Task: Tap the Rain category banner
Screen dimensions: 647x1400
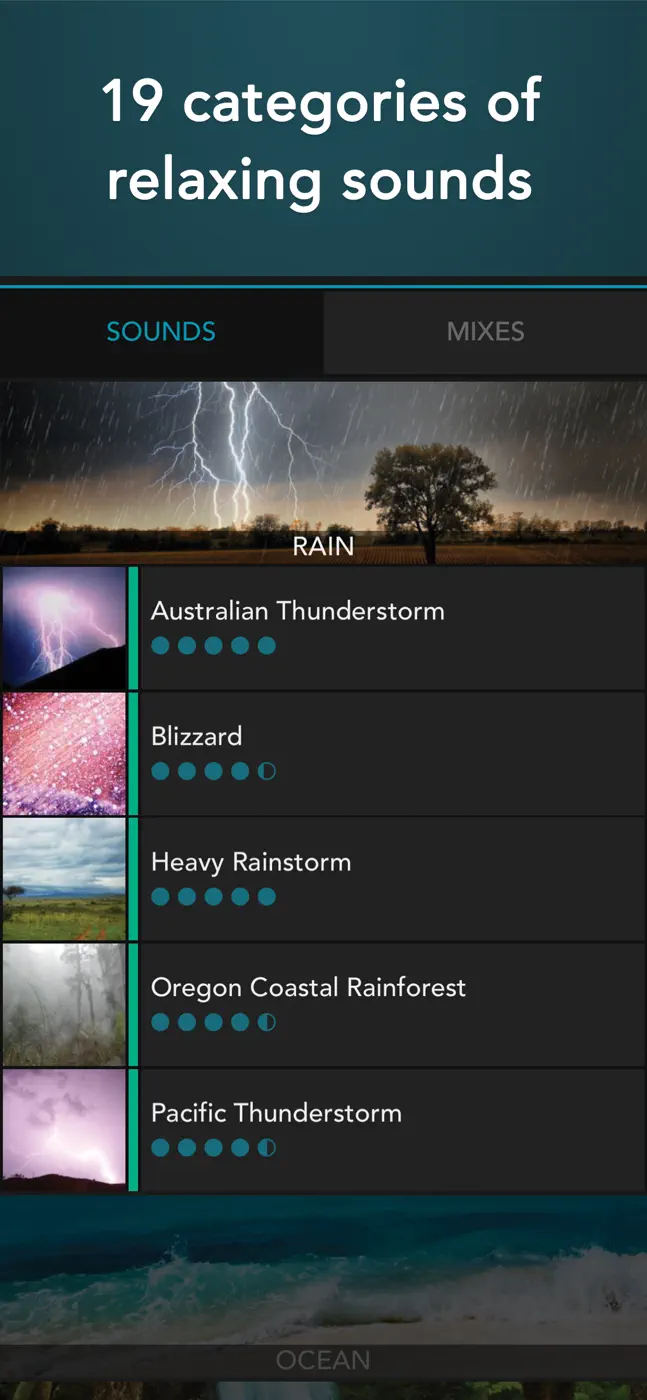Action: tap(323, 472)
